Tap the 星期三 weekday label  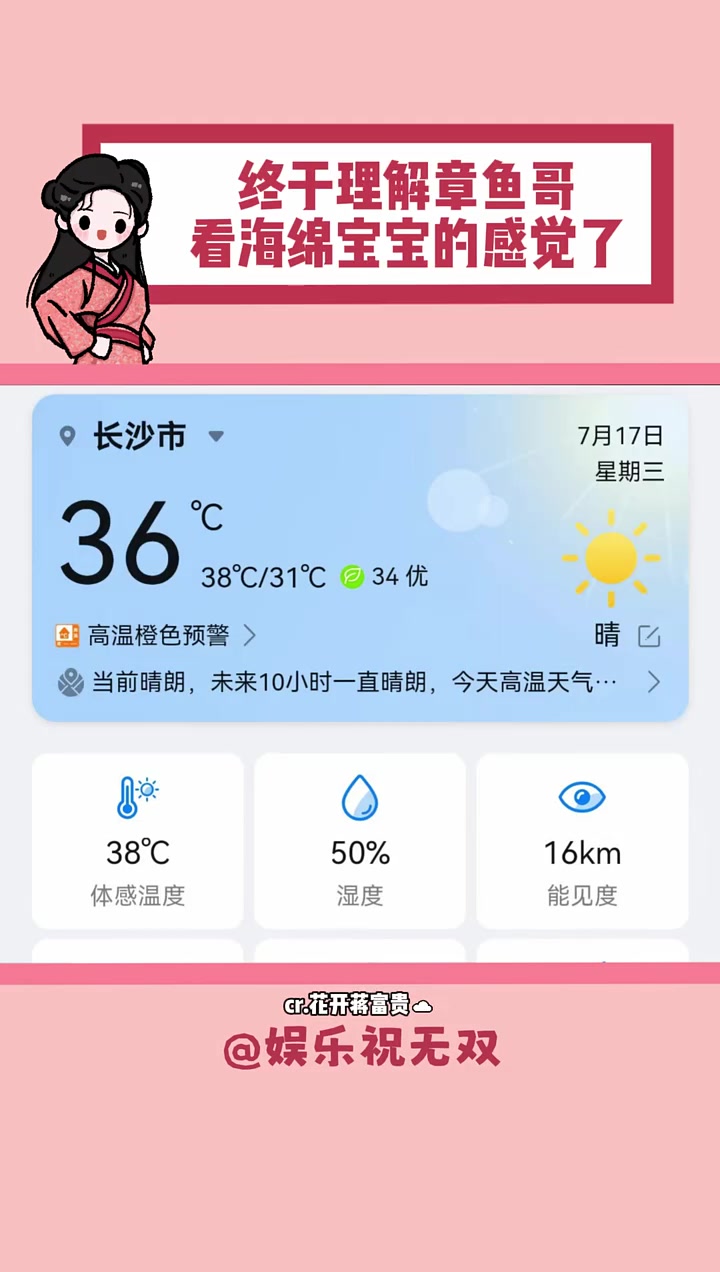[x=629, y=473]
